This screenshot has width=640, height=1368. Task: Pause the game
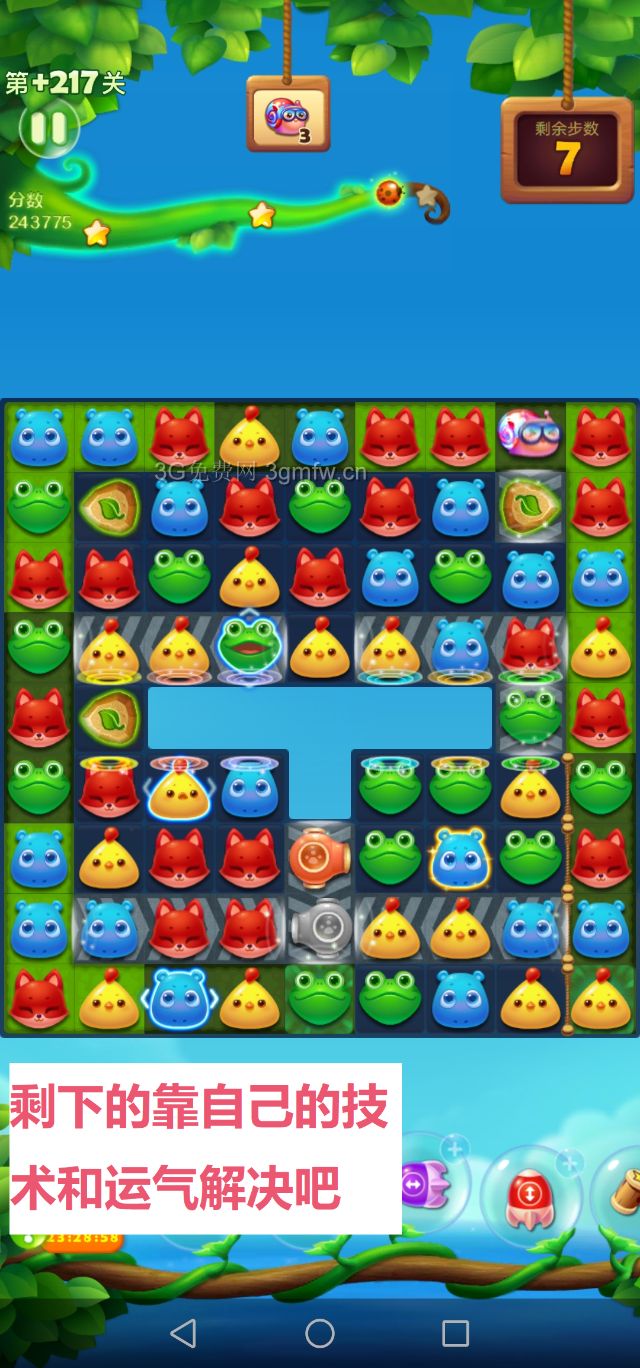coord(47,128)
